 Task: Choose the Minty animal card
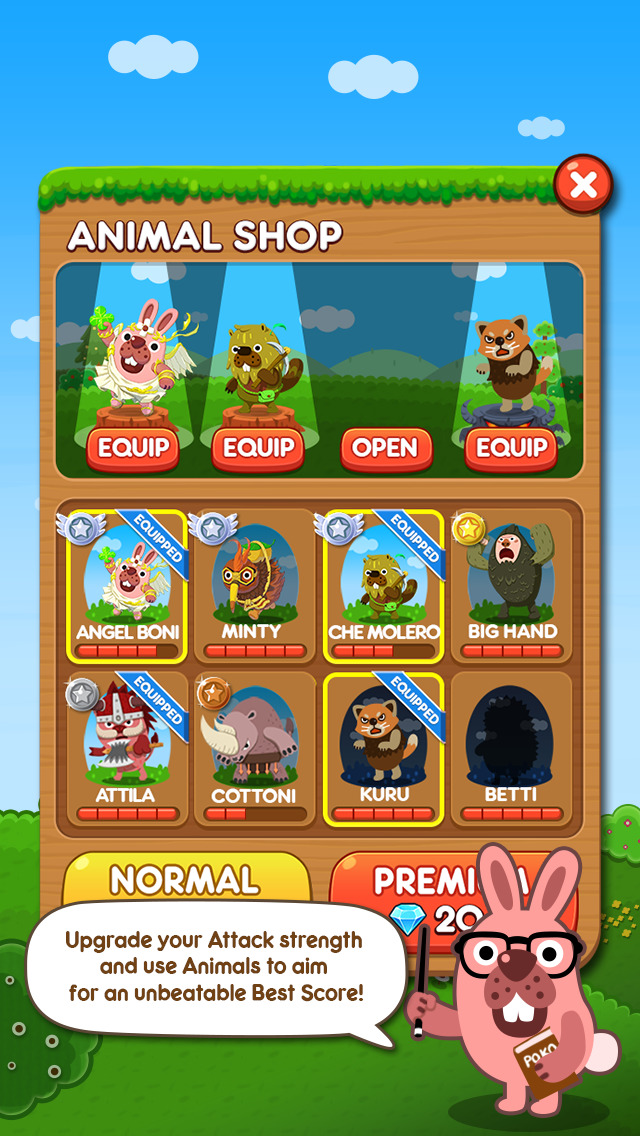pyautogui.click(x=253, y=585)
